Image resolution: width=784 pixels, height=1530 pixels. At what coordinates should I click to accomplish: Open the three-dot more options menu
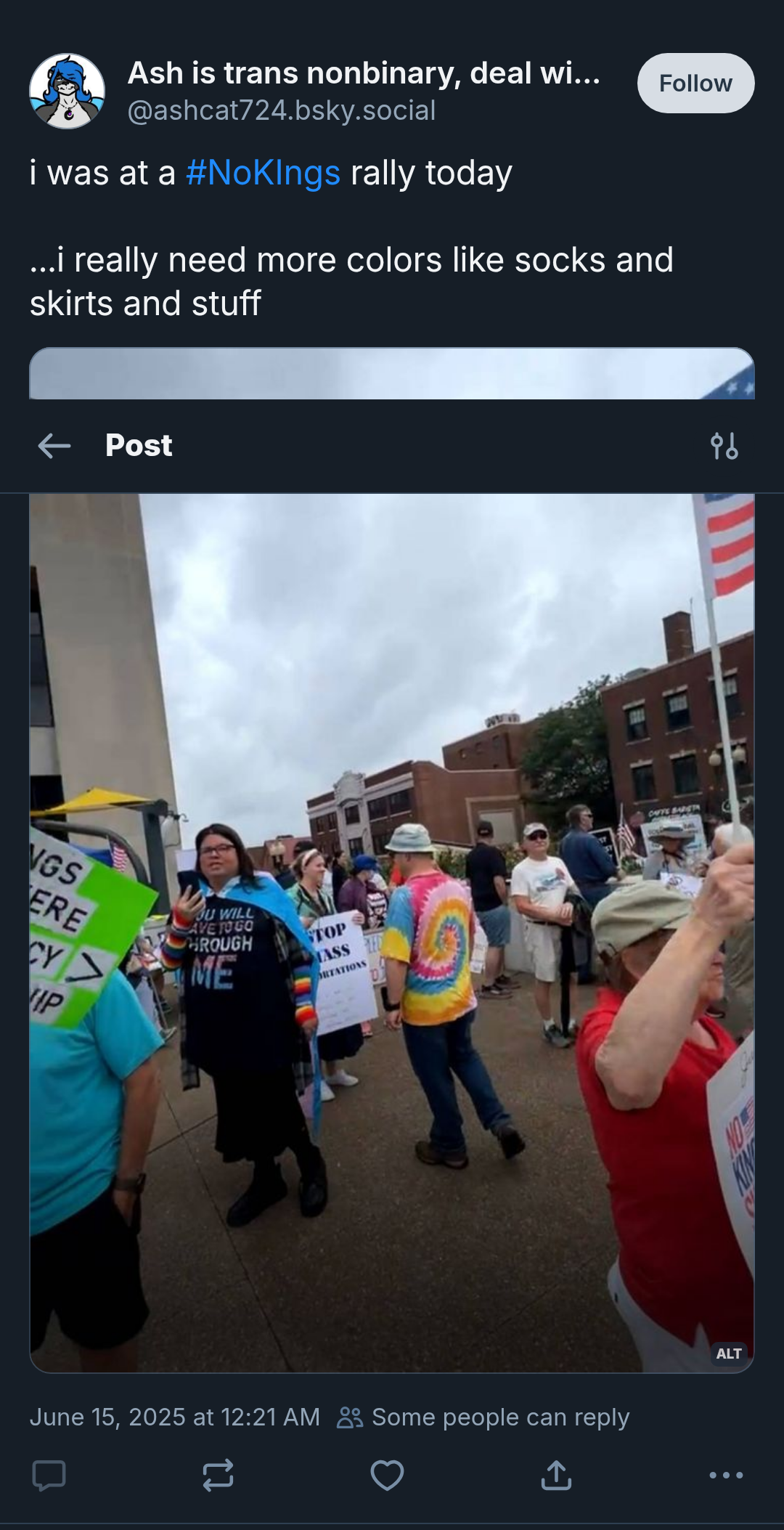pos(726,1475)
